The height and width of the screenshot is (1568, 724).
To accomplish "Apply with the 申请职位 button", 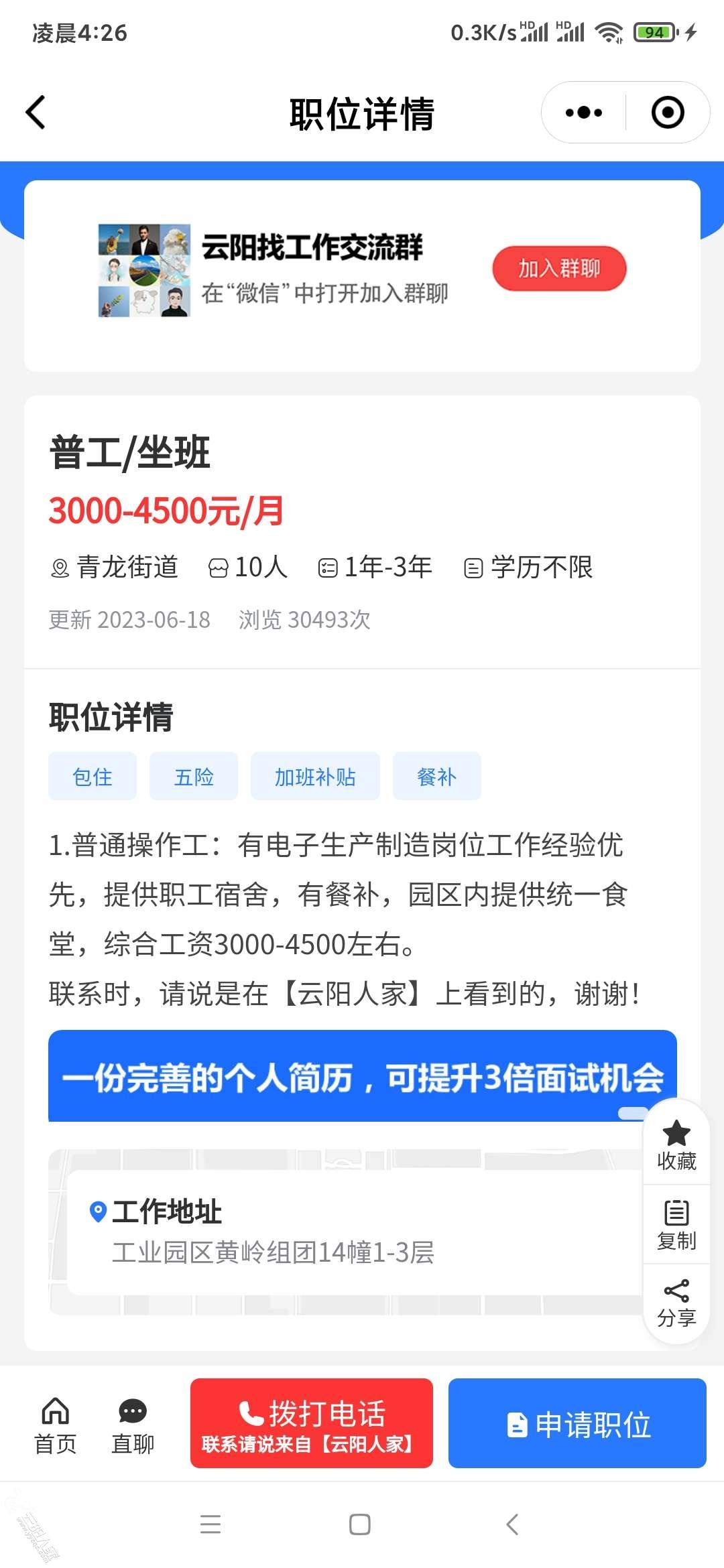I will tap(577, 1423).
